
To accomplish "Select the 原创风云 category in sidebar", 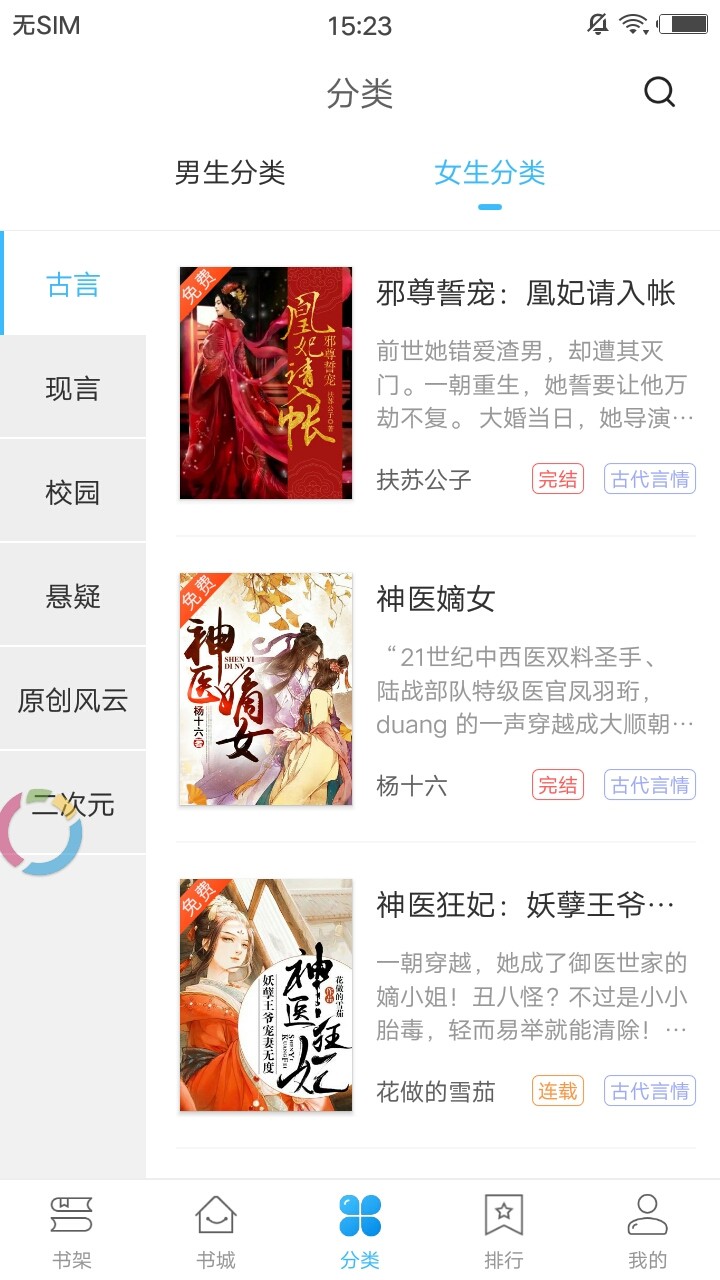I will point(74,701).
